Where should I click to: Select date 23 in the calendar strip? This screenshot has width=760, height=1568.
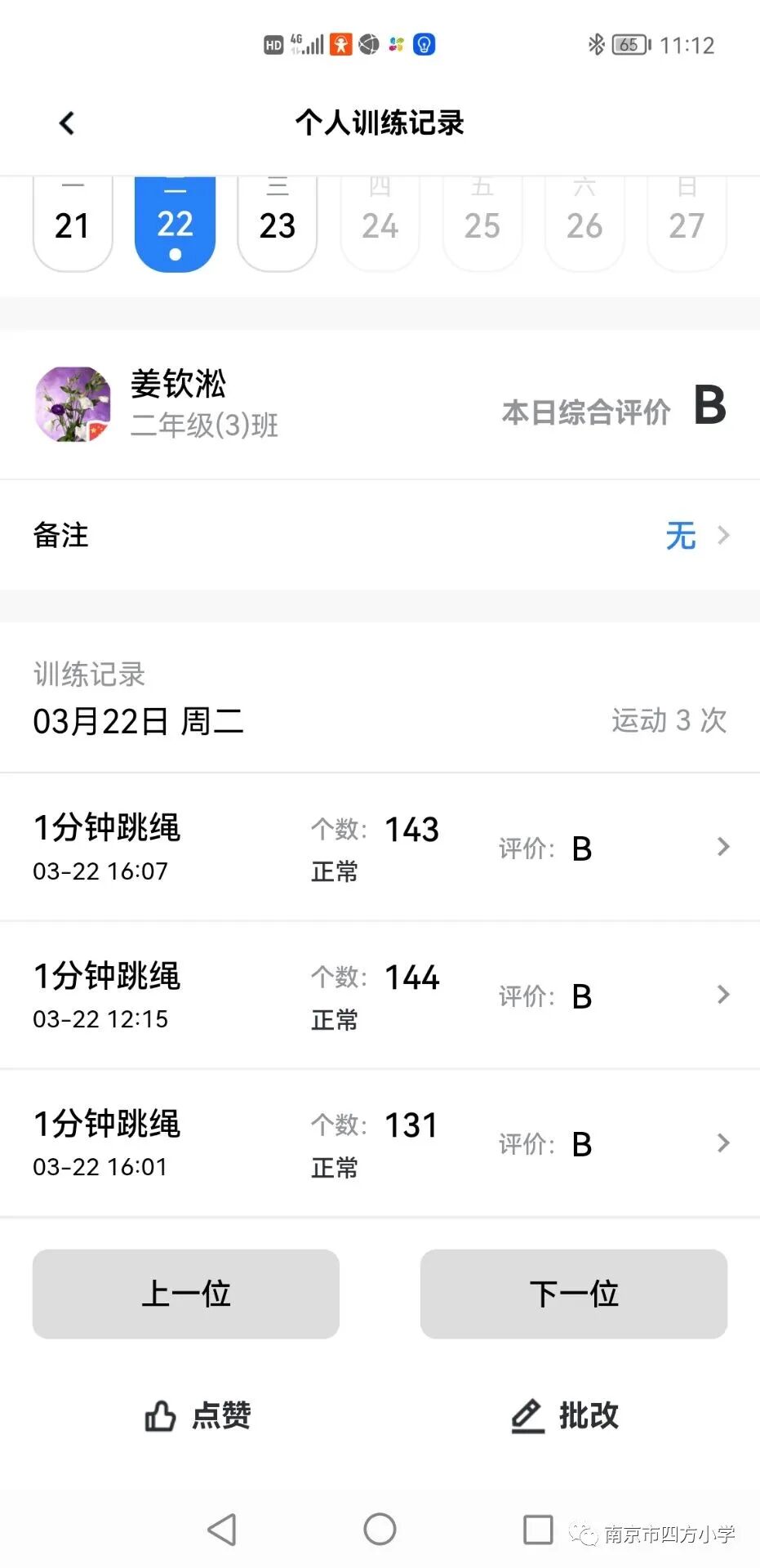(x=278, y=224)
